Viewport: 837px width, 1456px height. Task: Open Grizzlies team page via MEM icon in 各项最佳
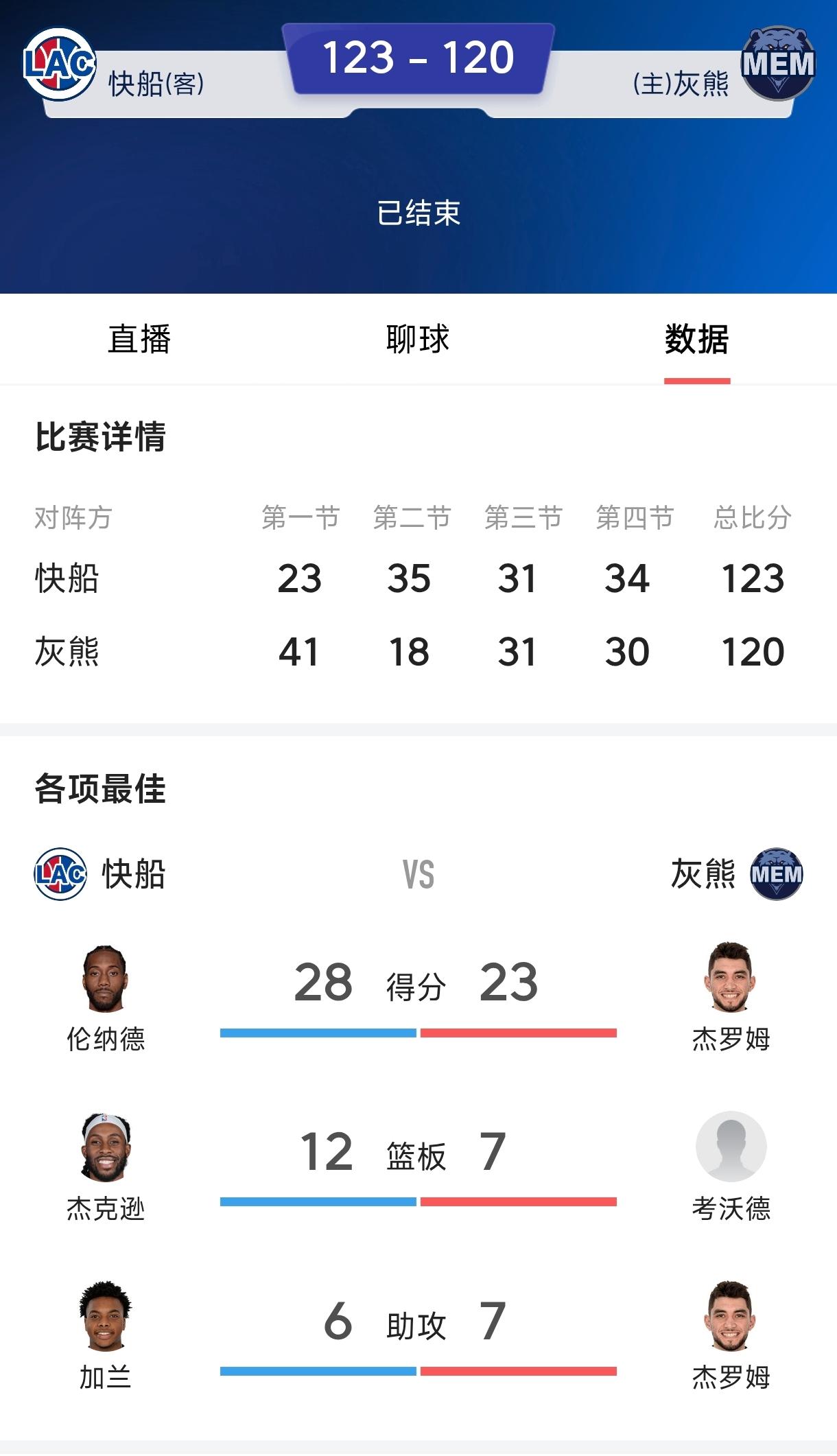pos(777,870)
